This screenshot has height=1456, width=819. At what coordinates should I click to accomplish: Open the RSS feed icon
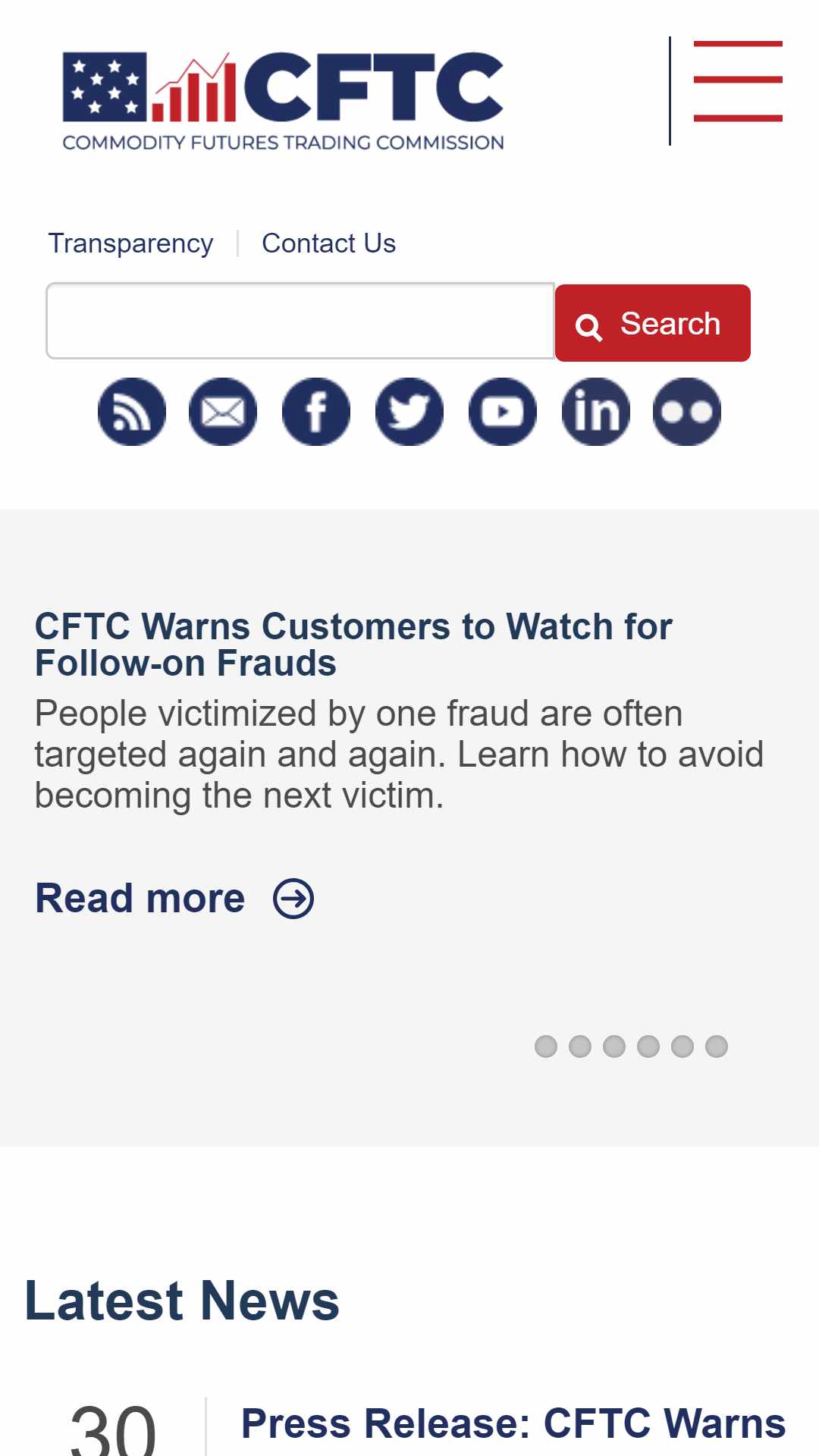tap(132, 412)
